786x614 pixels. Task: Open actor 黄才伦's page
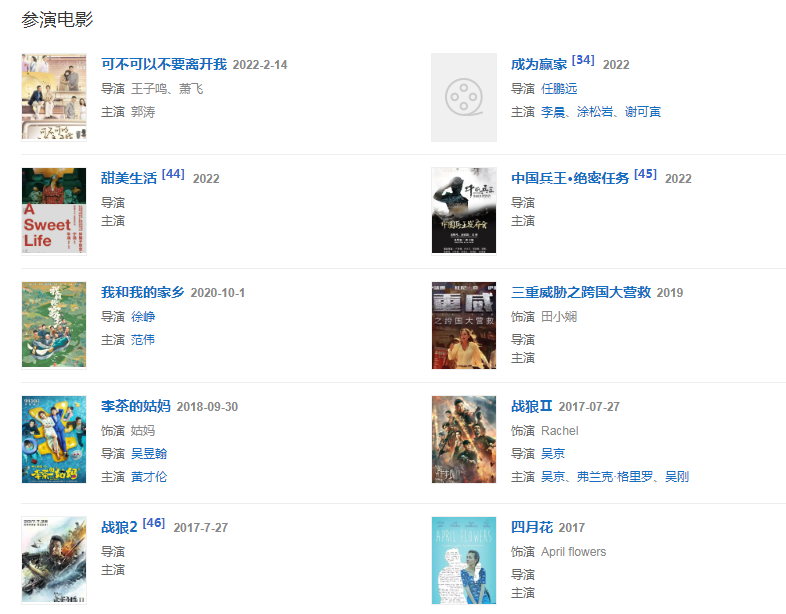[x=149, y=477]
